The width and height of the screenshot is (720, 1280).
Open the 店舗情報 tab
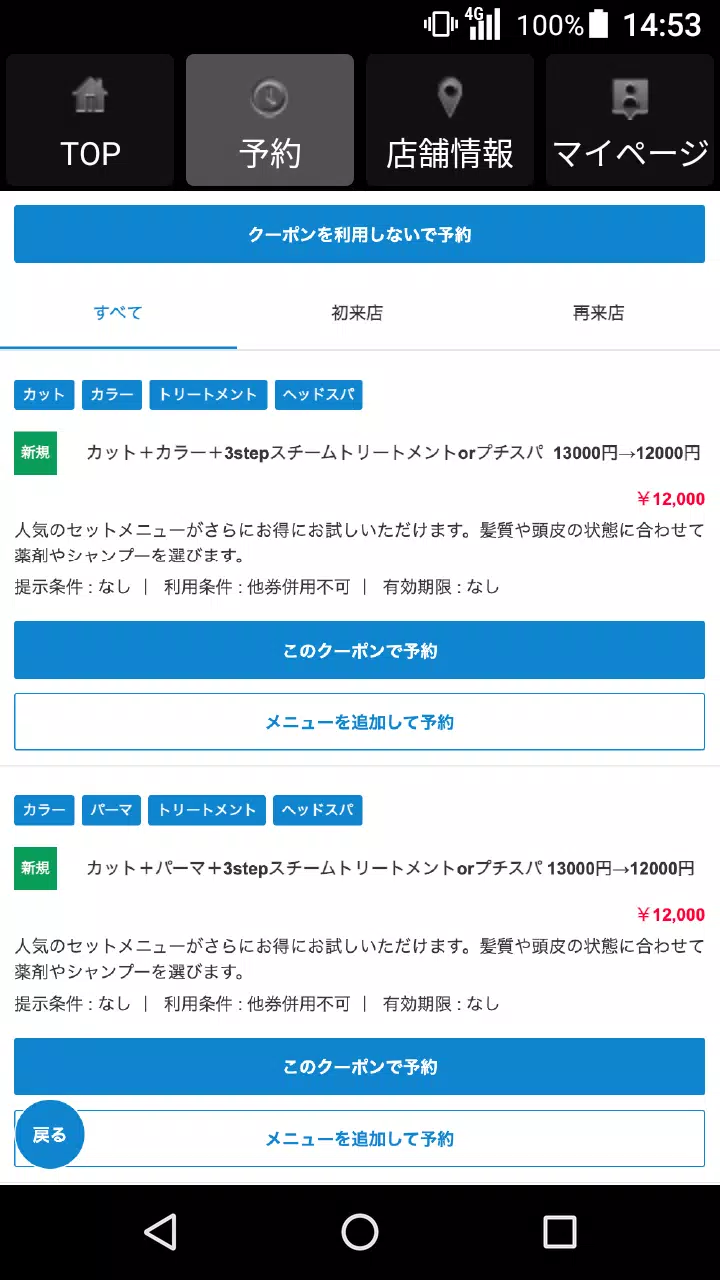450,121
